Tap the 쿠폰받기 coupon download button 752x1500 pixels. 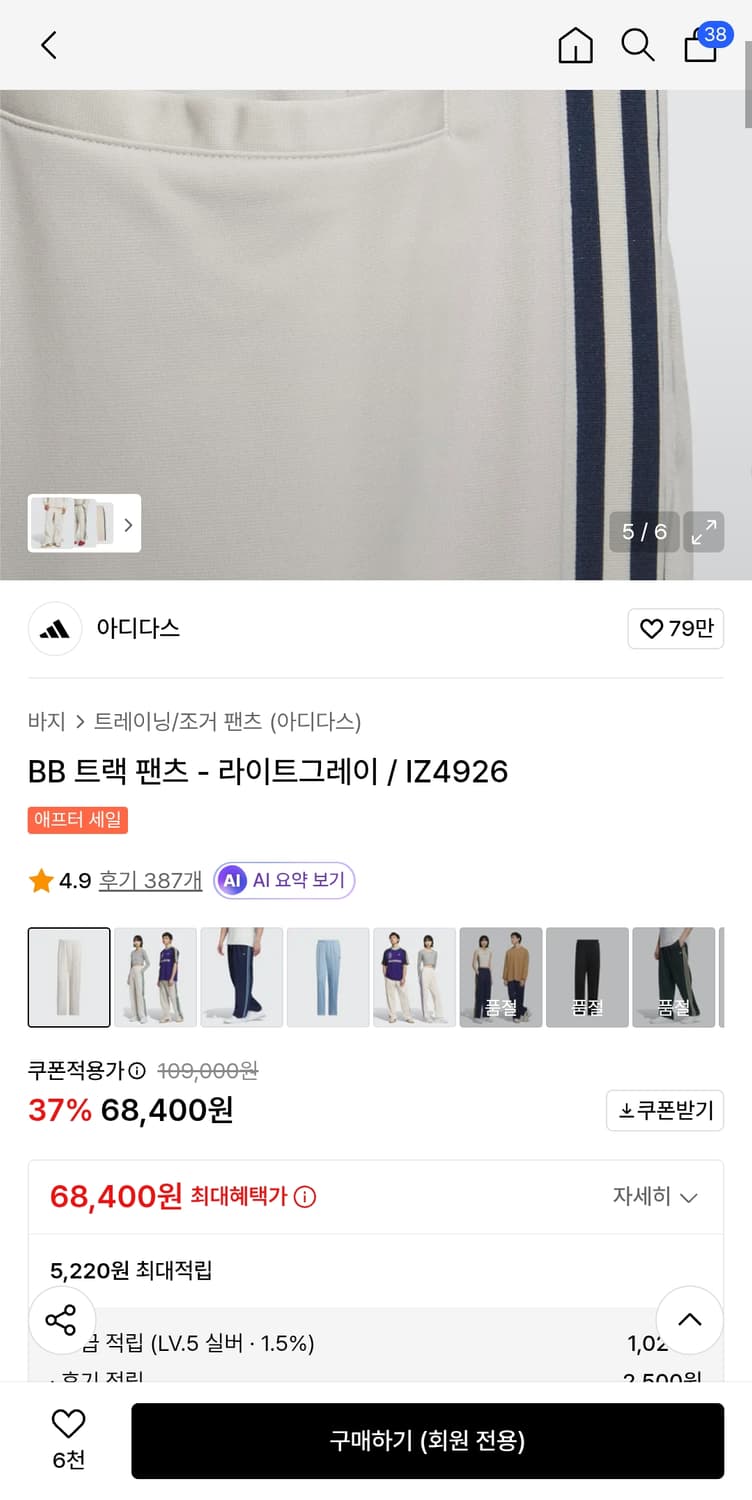click(x=664, y=1110)
